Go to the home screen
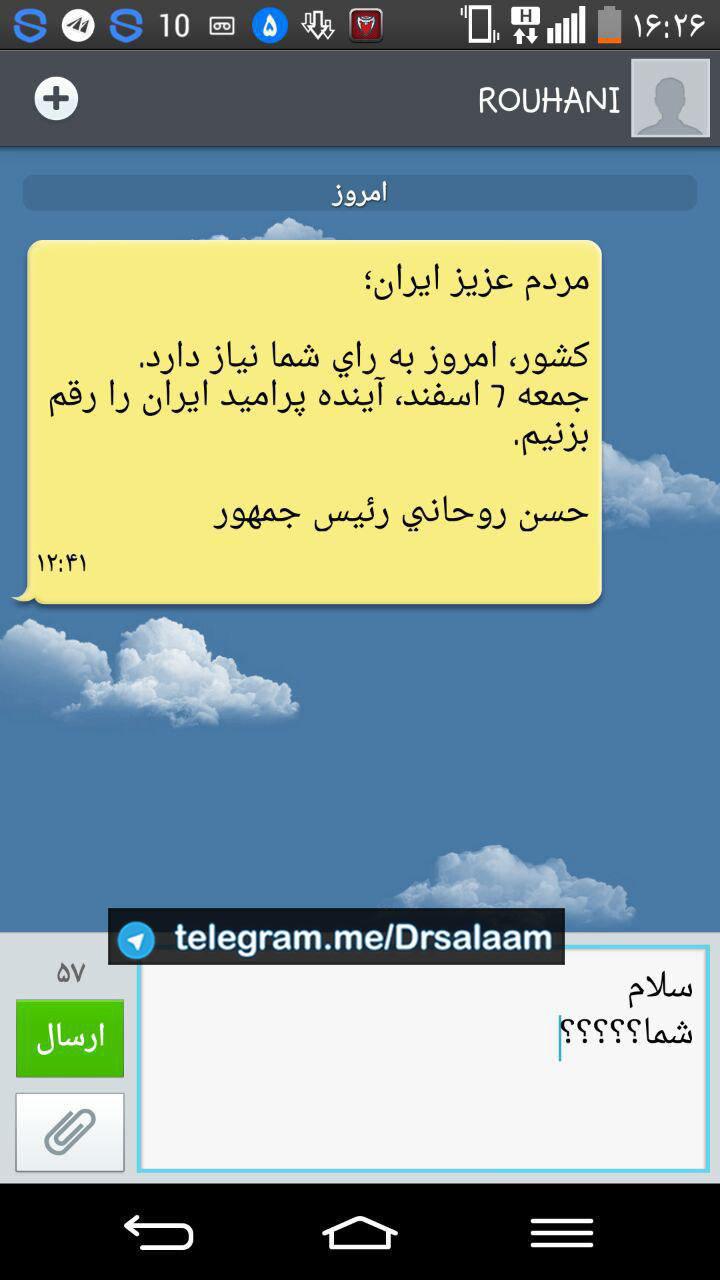The image size is (720, 1280). coord(360,1232)
